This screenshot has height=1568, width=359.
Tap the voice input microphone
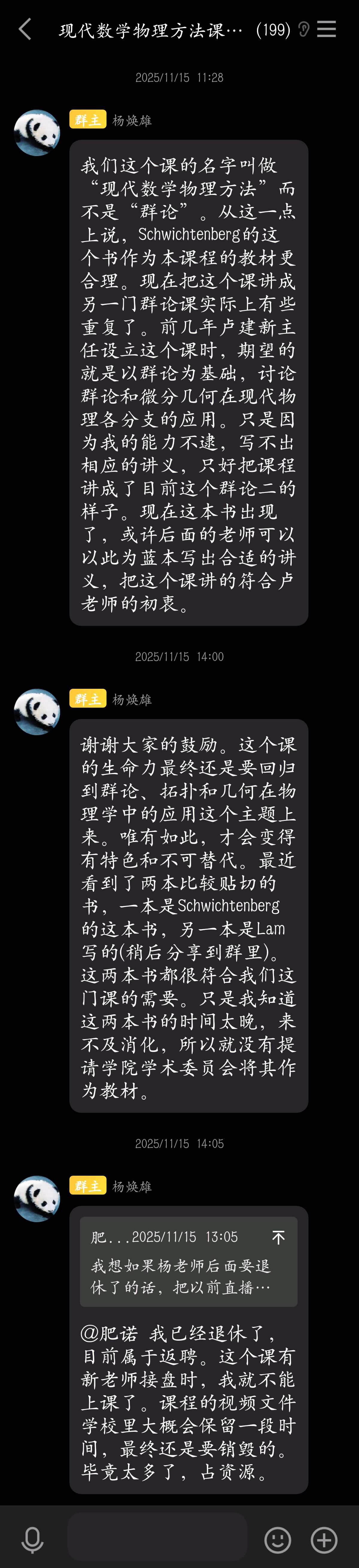32,1539
